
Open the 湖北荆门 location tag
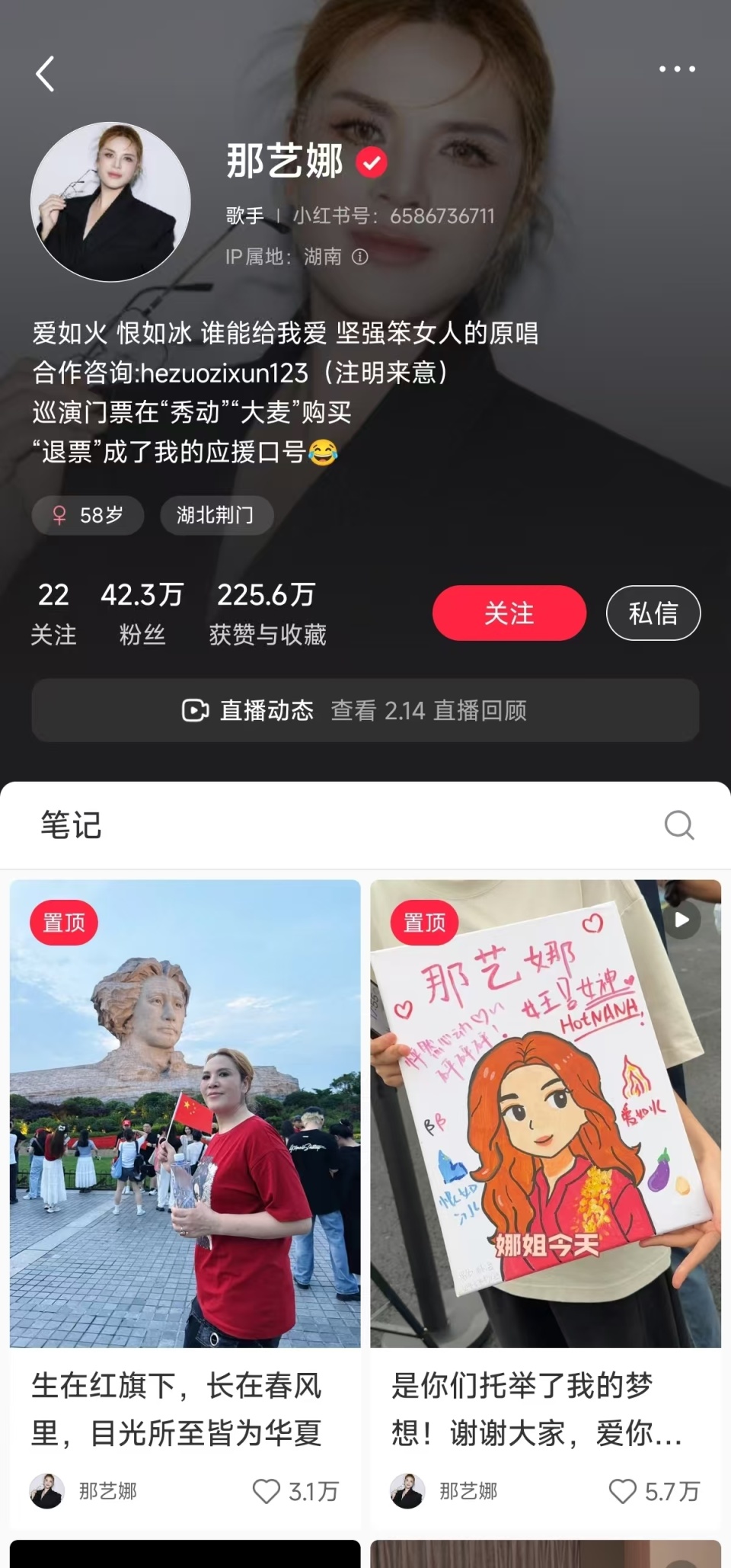click(x=216, y=515)
